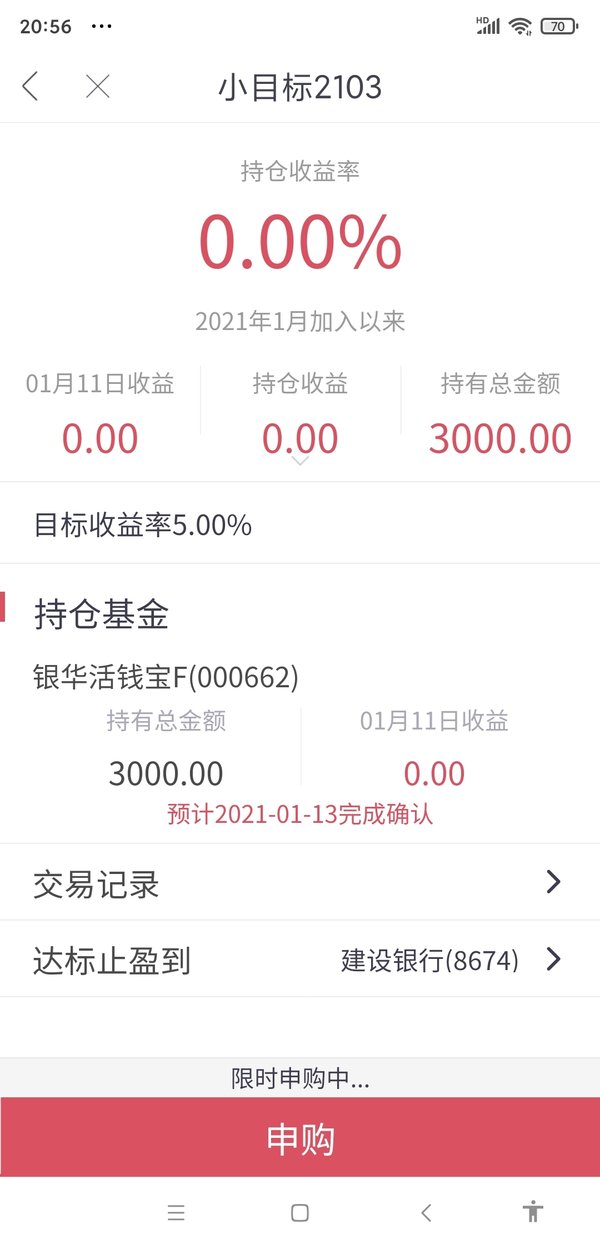
Task: Go back using the top-left arrow
Action: click(30, 87)
